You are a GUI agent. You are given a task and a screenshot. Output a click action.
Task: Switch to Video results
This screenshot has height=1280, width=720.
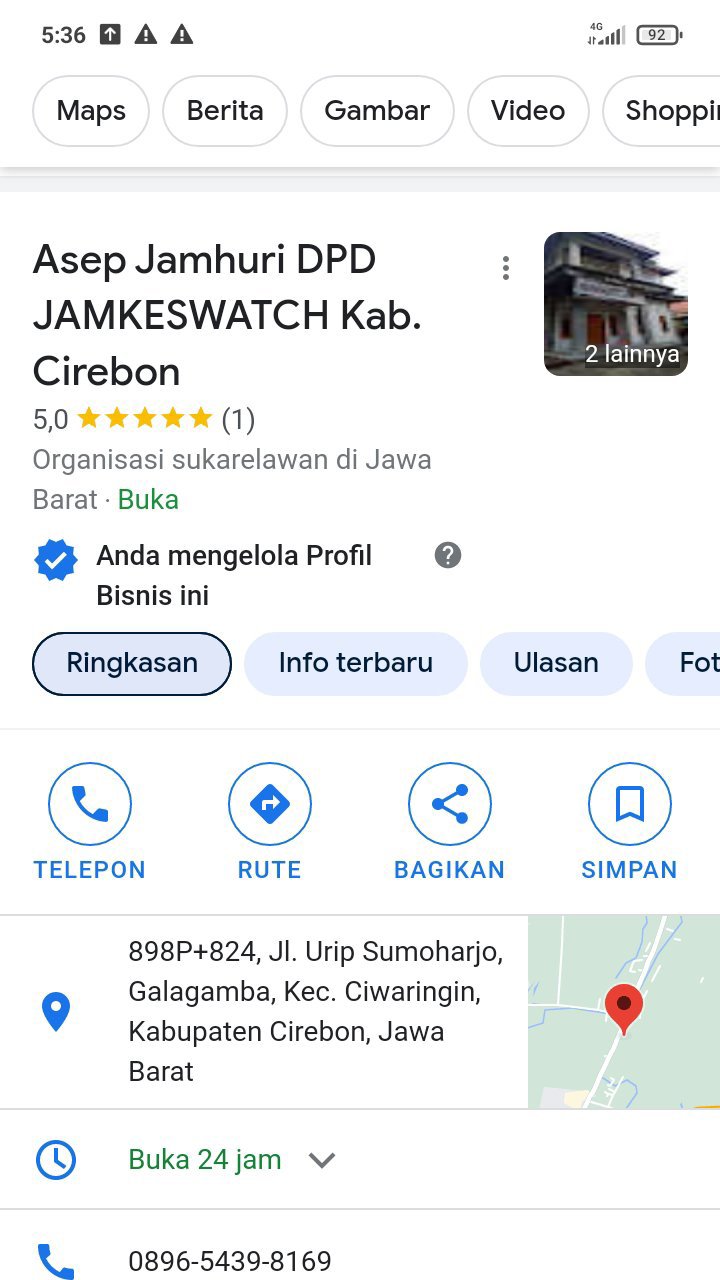click(528, 111)
